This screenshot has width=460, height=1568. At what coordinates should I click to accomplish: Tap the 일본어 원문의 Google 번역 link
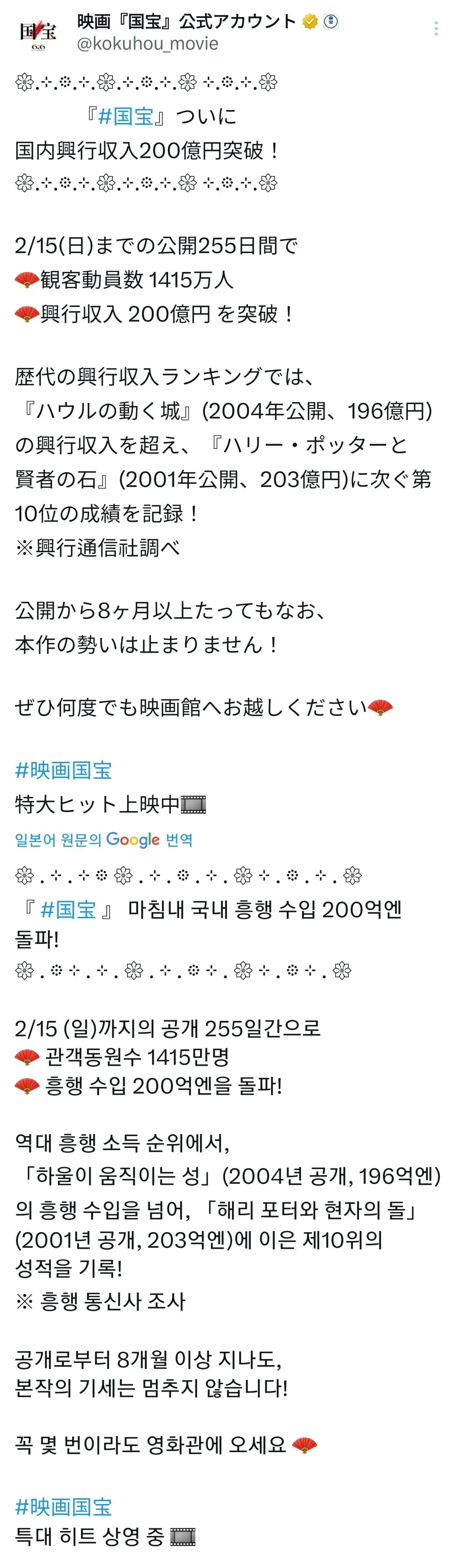click(104, 839)
